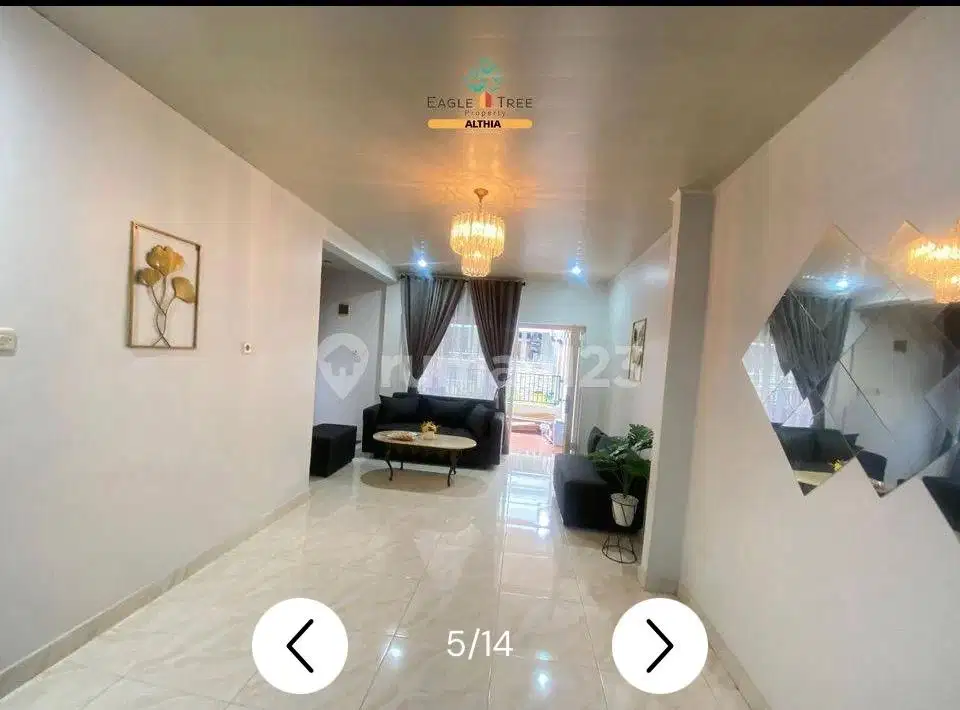This screenshot has width=960, height=710.
Task: Go to the previous photo
Action: point(300,646)
